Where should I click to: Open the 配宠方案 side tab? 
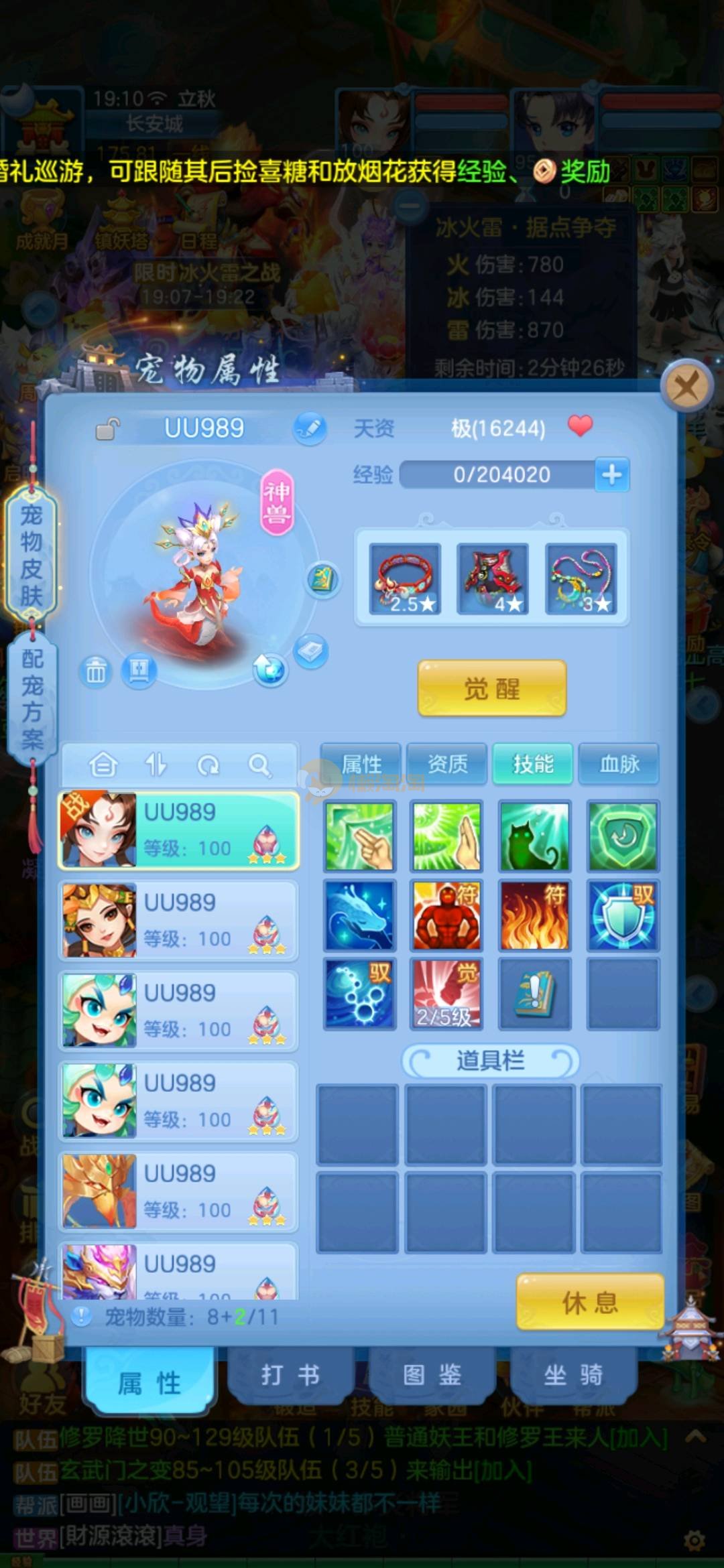31,698
